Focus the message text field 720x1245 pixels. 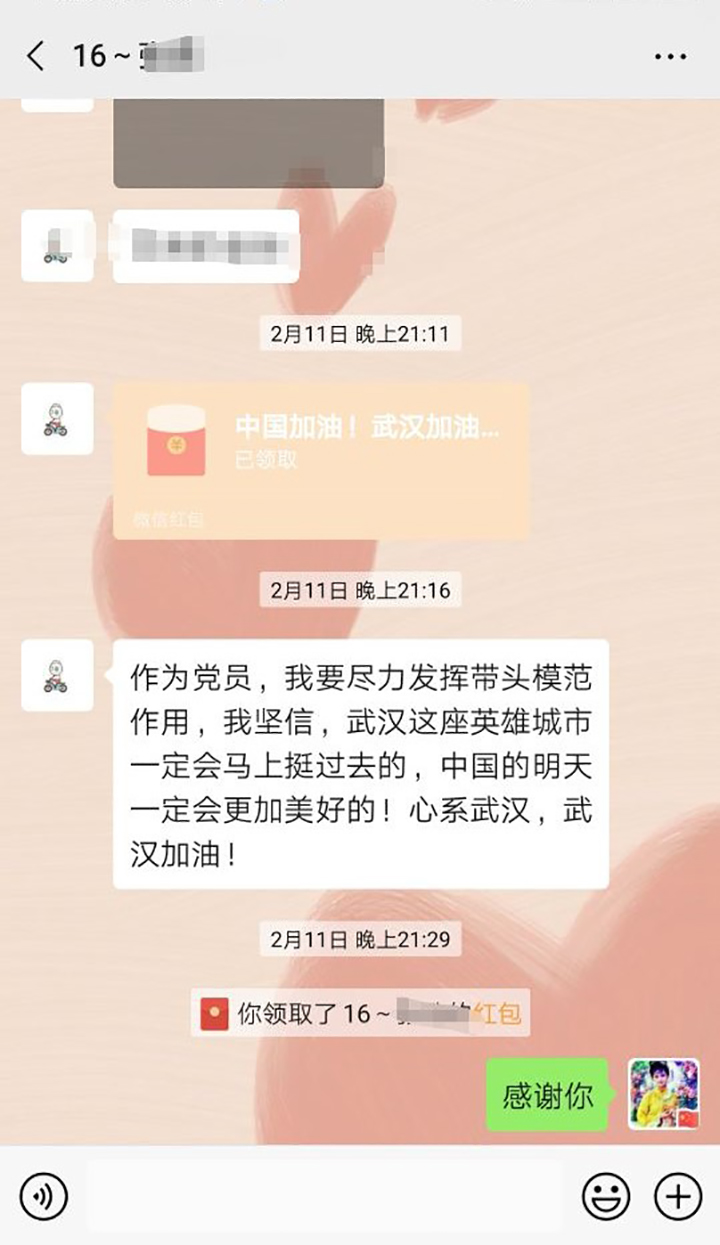pos(325,1195)
